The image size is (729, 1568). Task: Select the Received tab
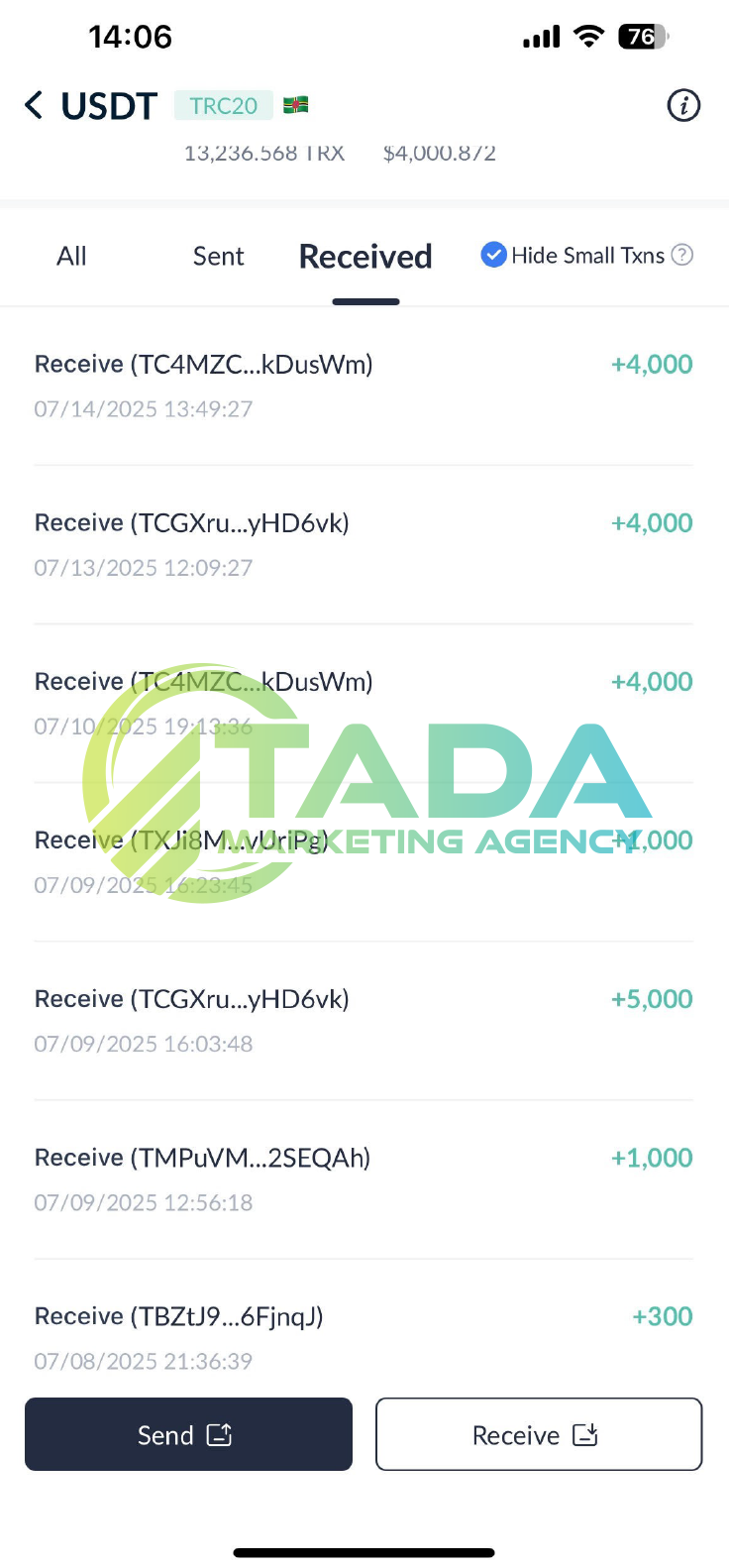click(x=365, y=257)
